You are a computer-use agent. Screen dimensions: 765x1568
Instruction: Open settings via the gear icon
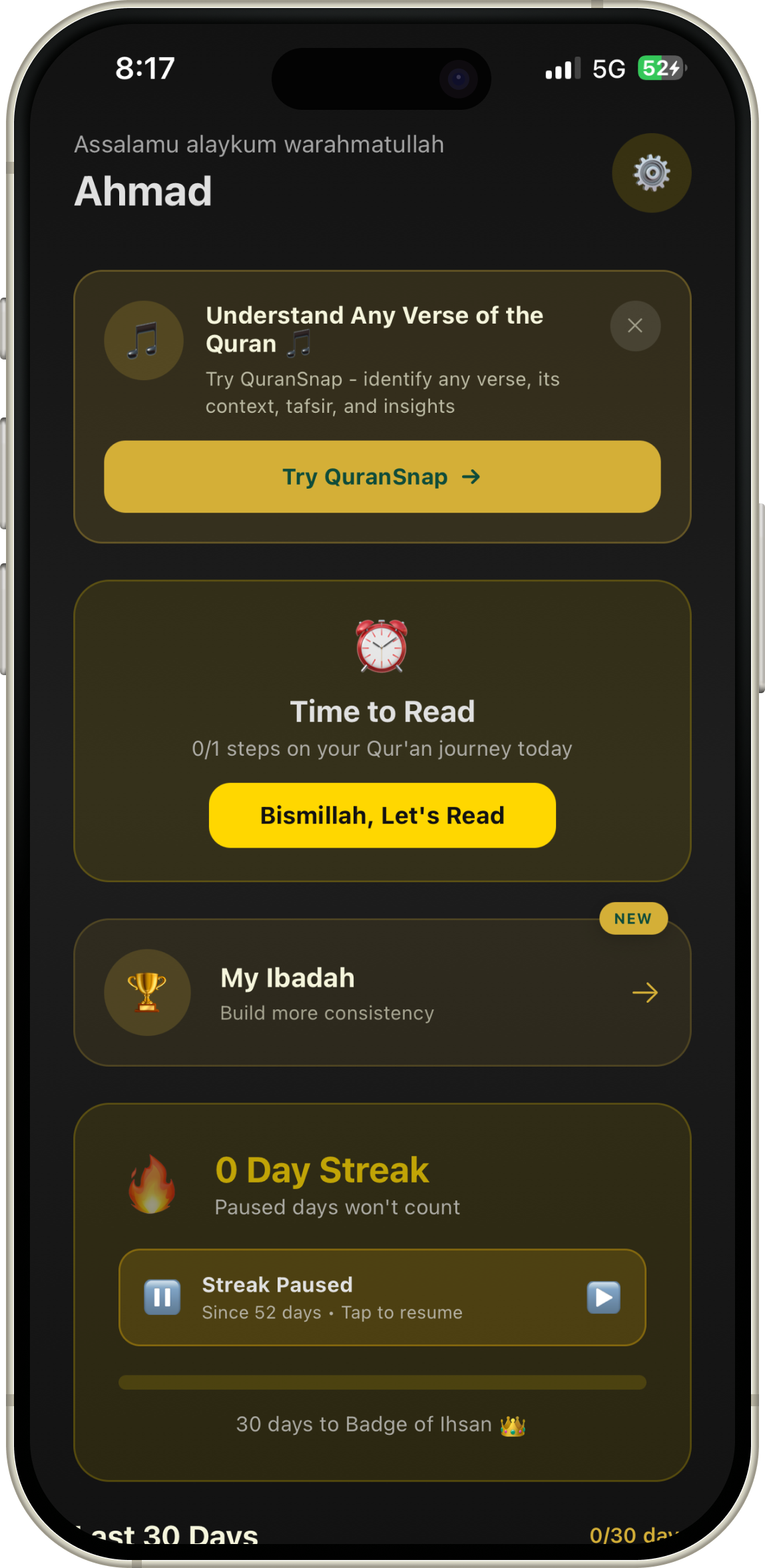point(651,173)
